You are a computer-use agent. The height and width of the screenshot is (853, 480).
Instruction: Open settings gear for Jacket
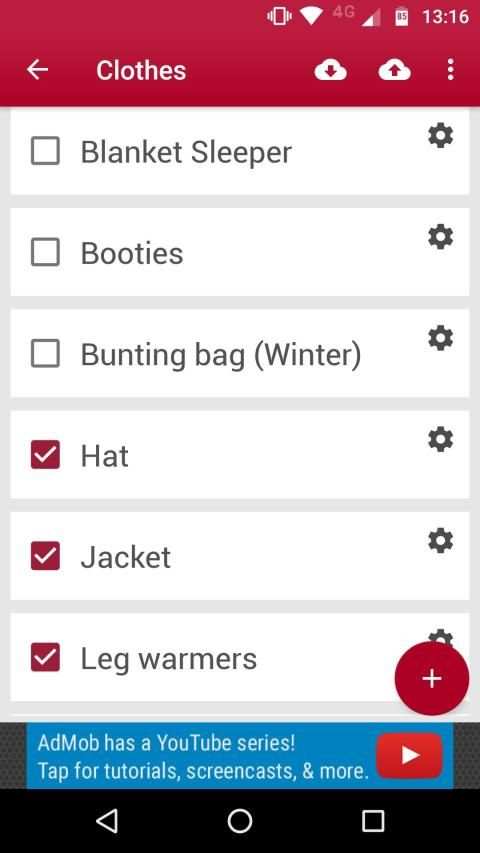pyautogui.click(x=440, y=540)
